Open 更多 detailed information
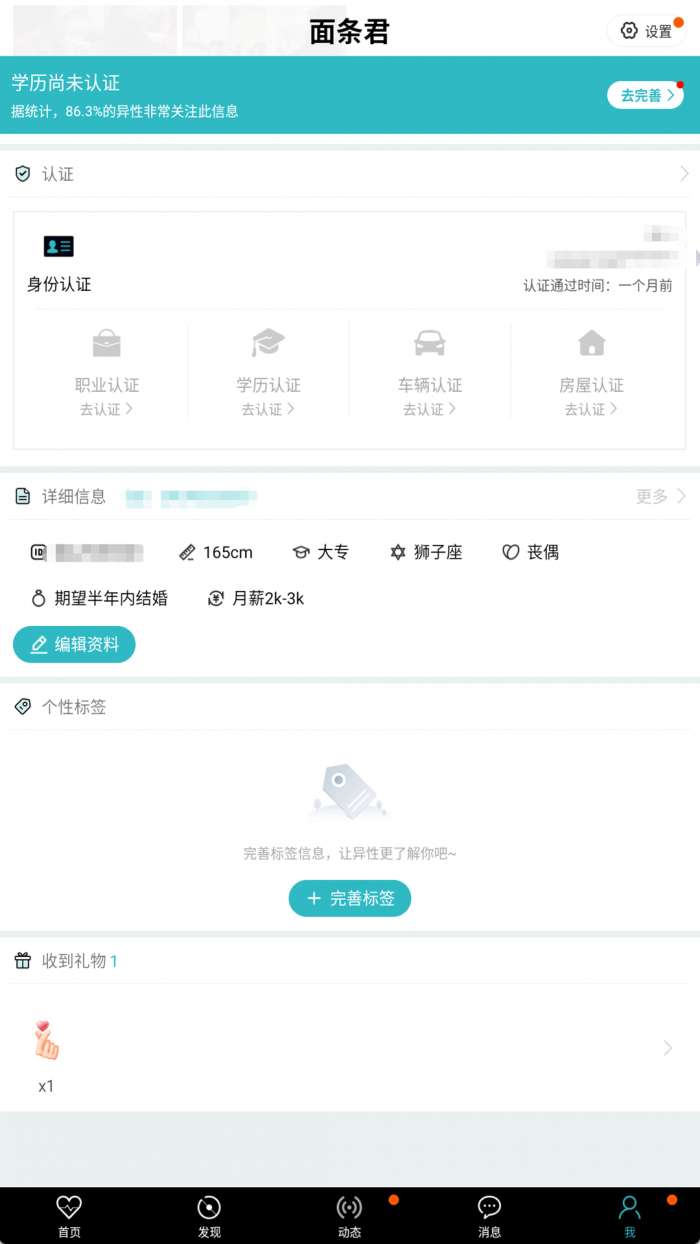Viewport: 700px width, 1244px height. click(x=661, y=496)
